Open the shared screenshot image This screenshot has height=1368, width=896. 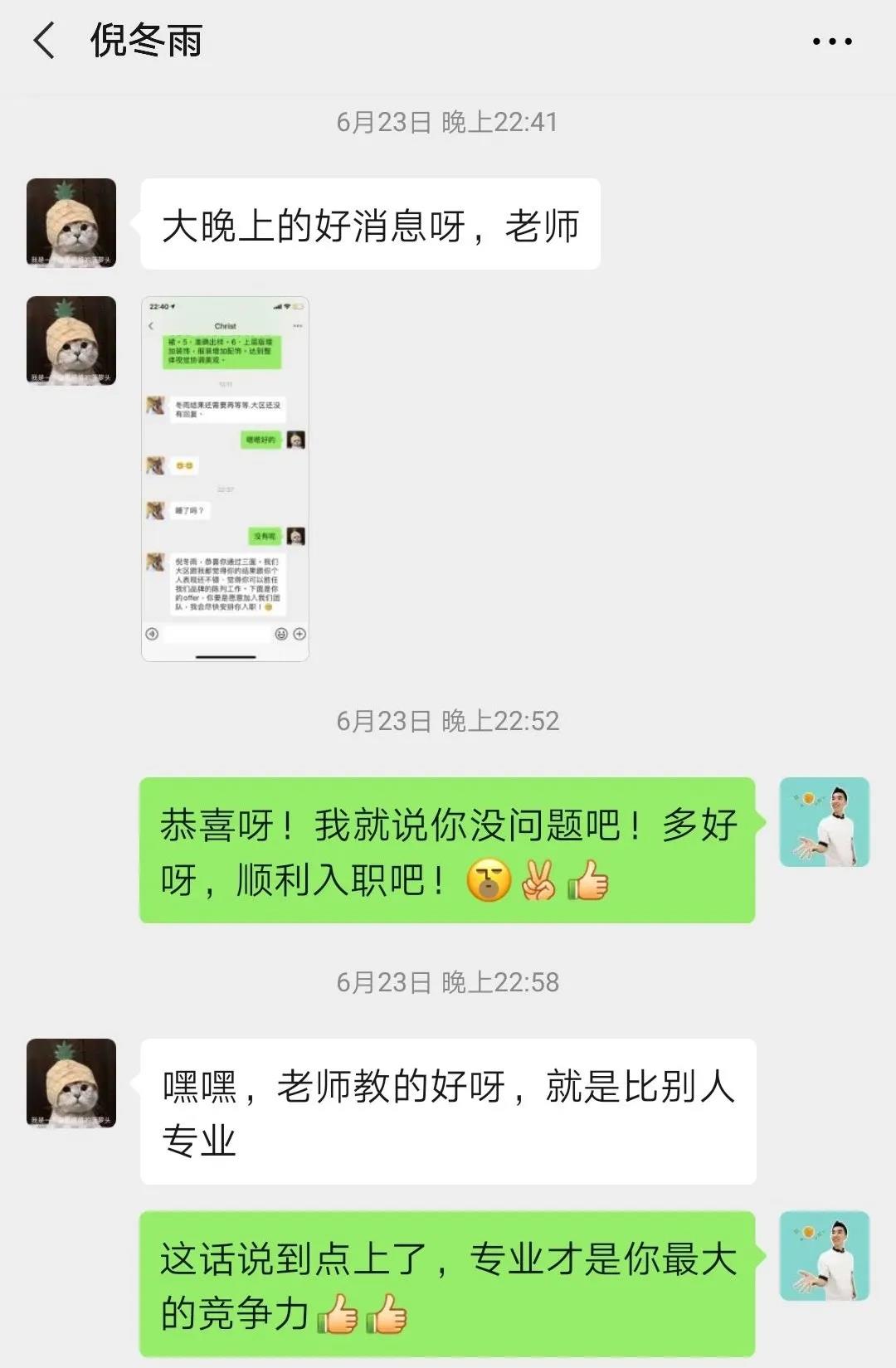225,479
